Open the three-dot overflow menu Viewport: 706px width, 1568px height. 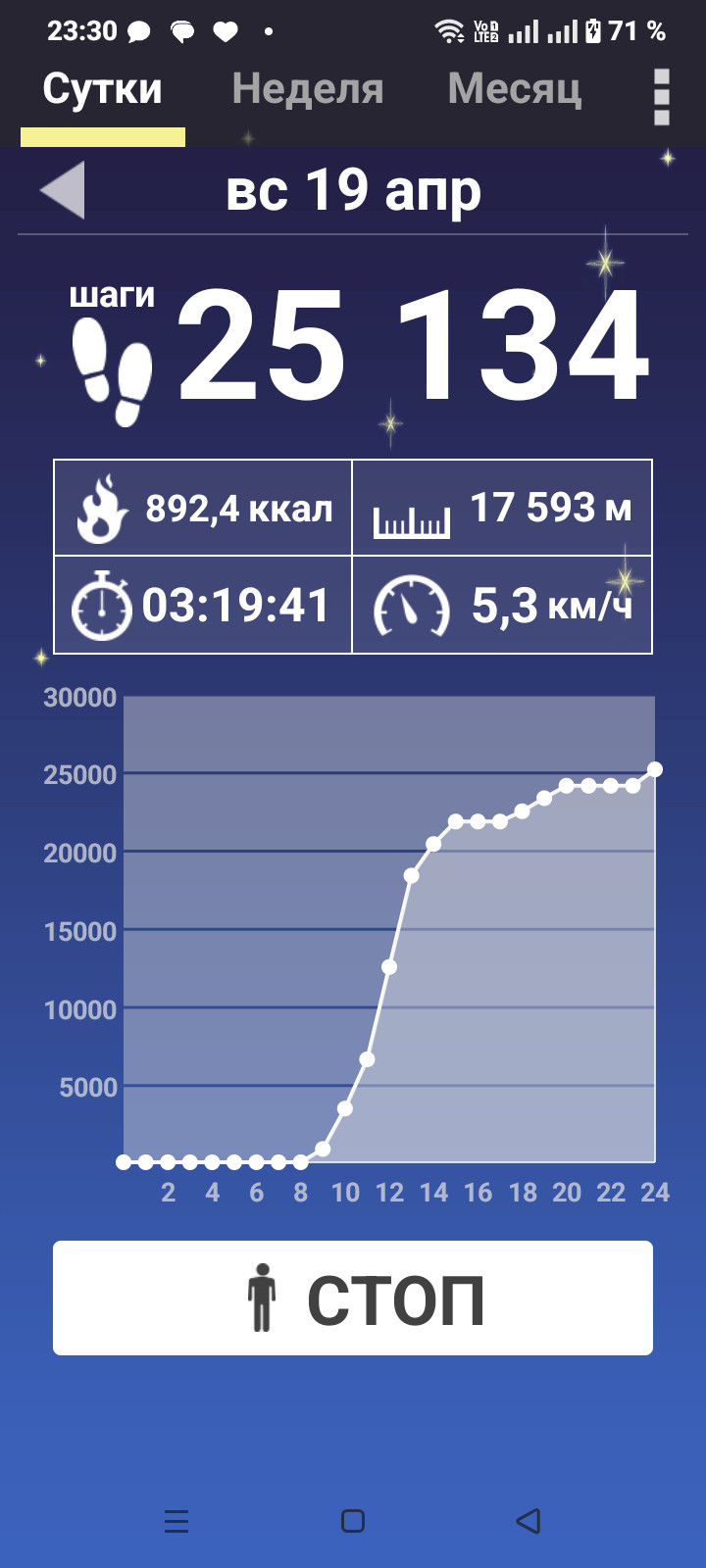tap(662, 97)
